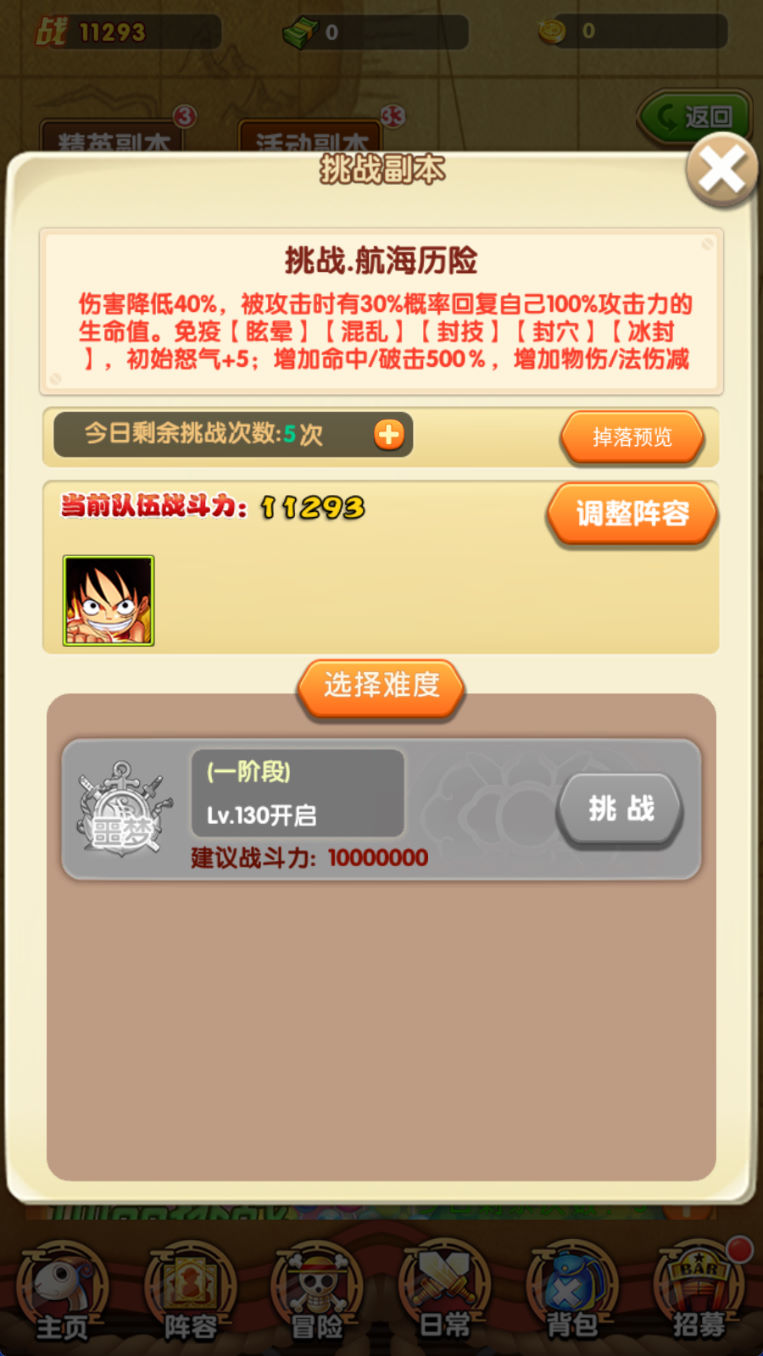Tap the 选择难度 button
The height and width of the screenshot is (1356, 763).
[x=381, y=686]
